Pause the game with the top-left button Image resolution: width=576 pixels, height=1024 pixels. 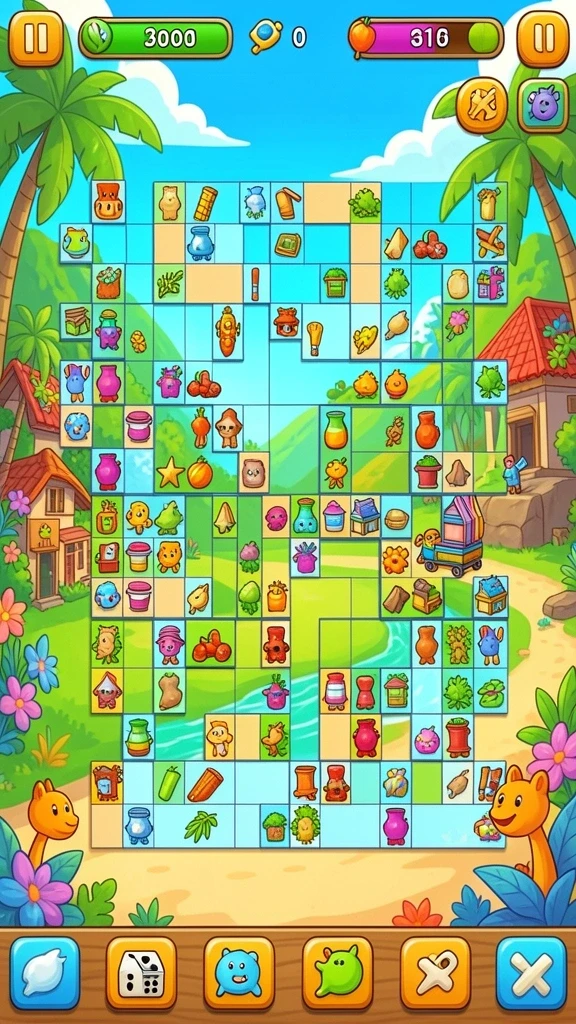pos(36,39)
